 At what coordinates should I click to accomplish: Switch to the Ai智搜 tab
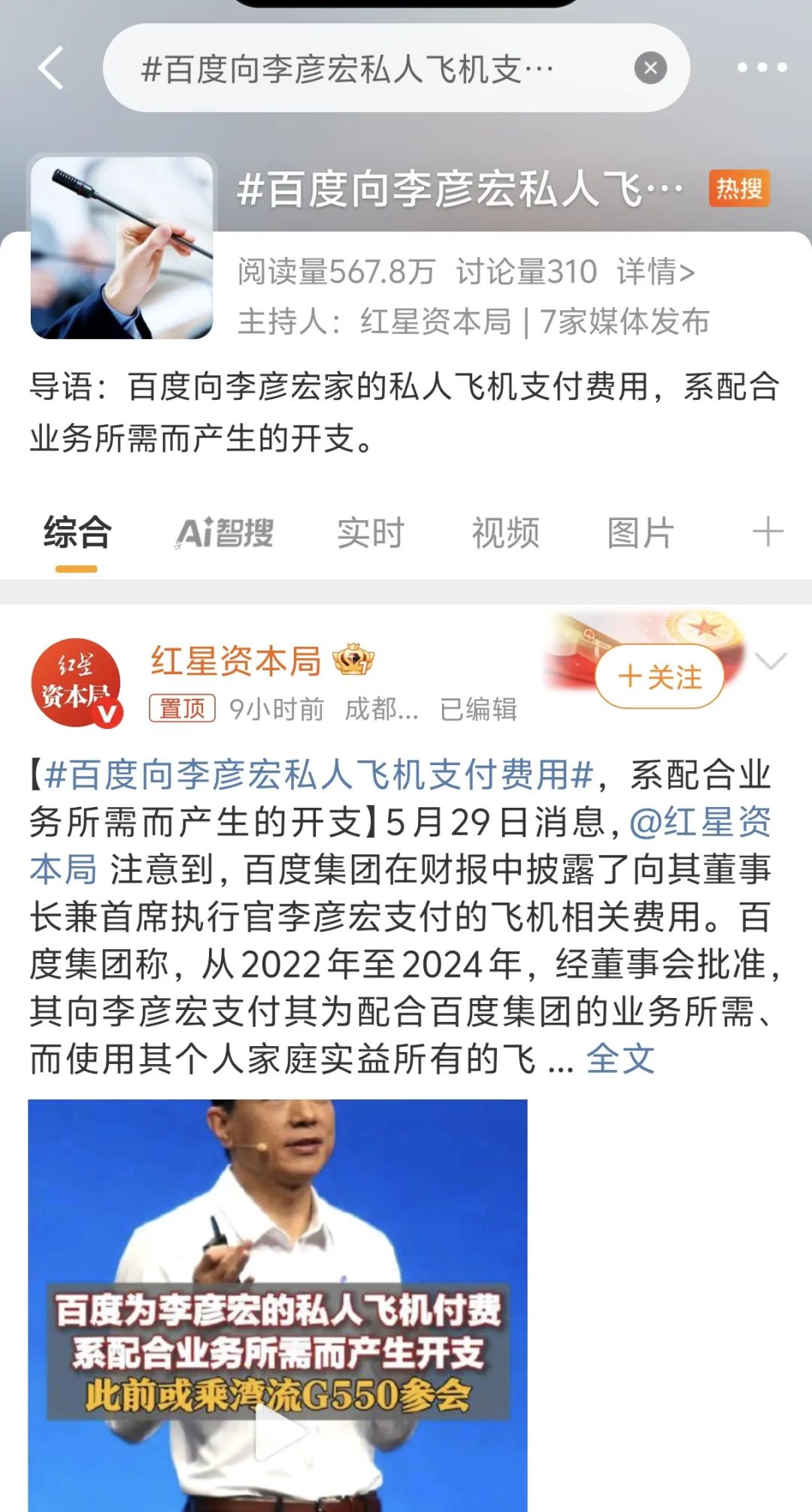pos(225,534)
